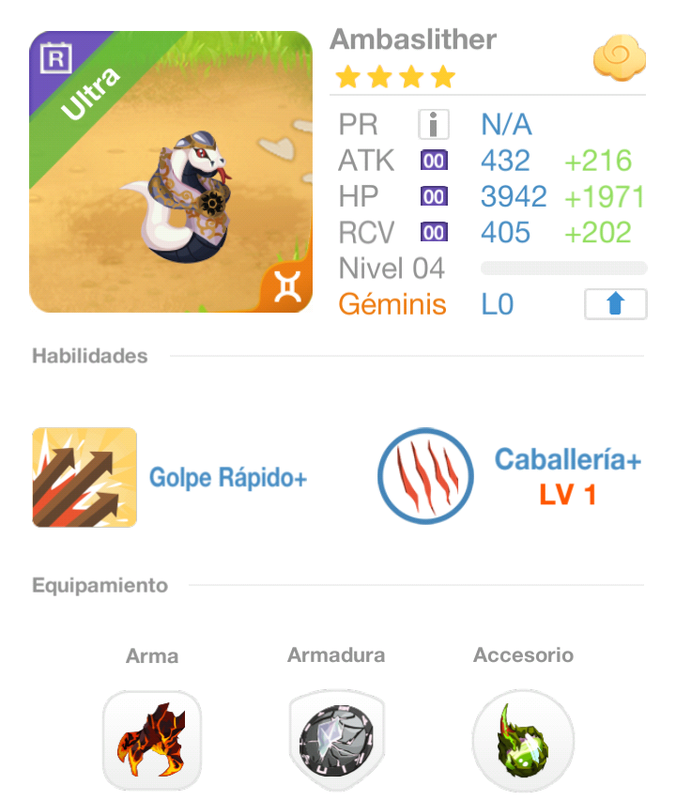Open the PR info icon
This screenshot has width=676, height=800.
click(x=433, y=125)
